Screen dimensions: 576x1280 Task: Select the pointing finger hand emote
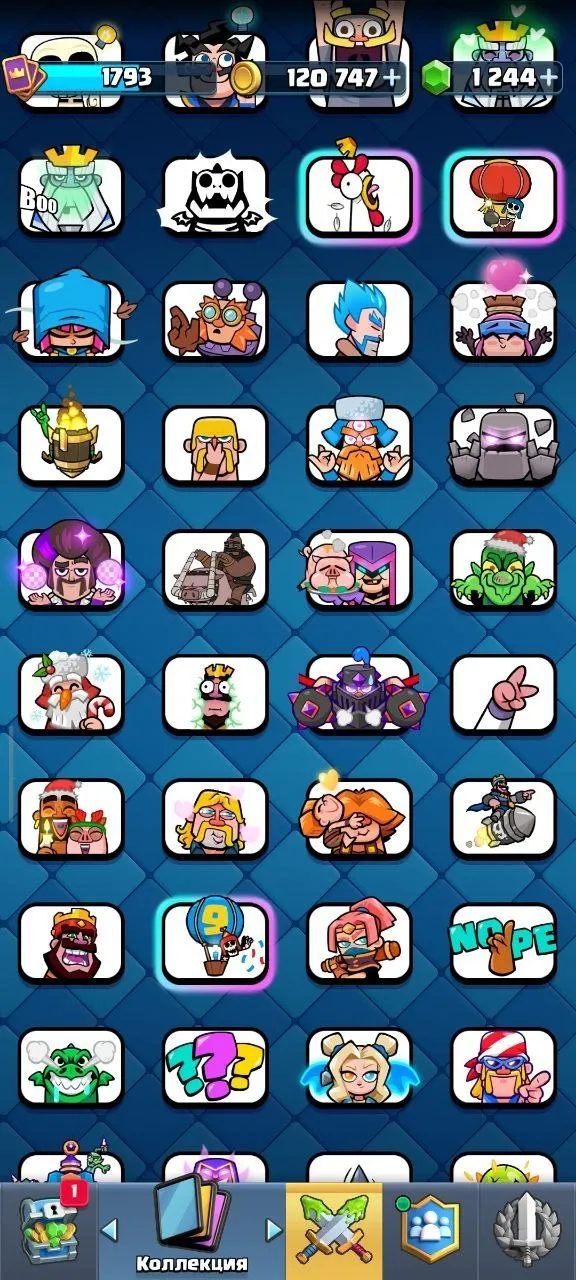pos(503,694)
